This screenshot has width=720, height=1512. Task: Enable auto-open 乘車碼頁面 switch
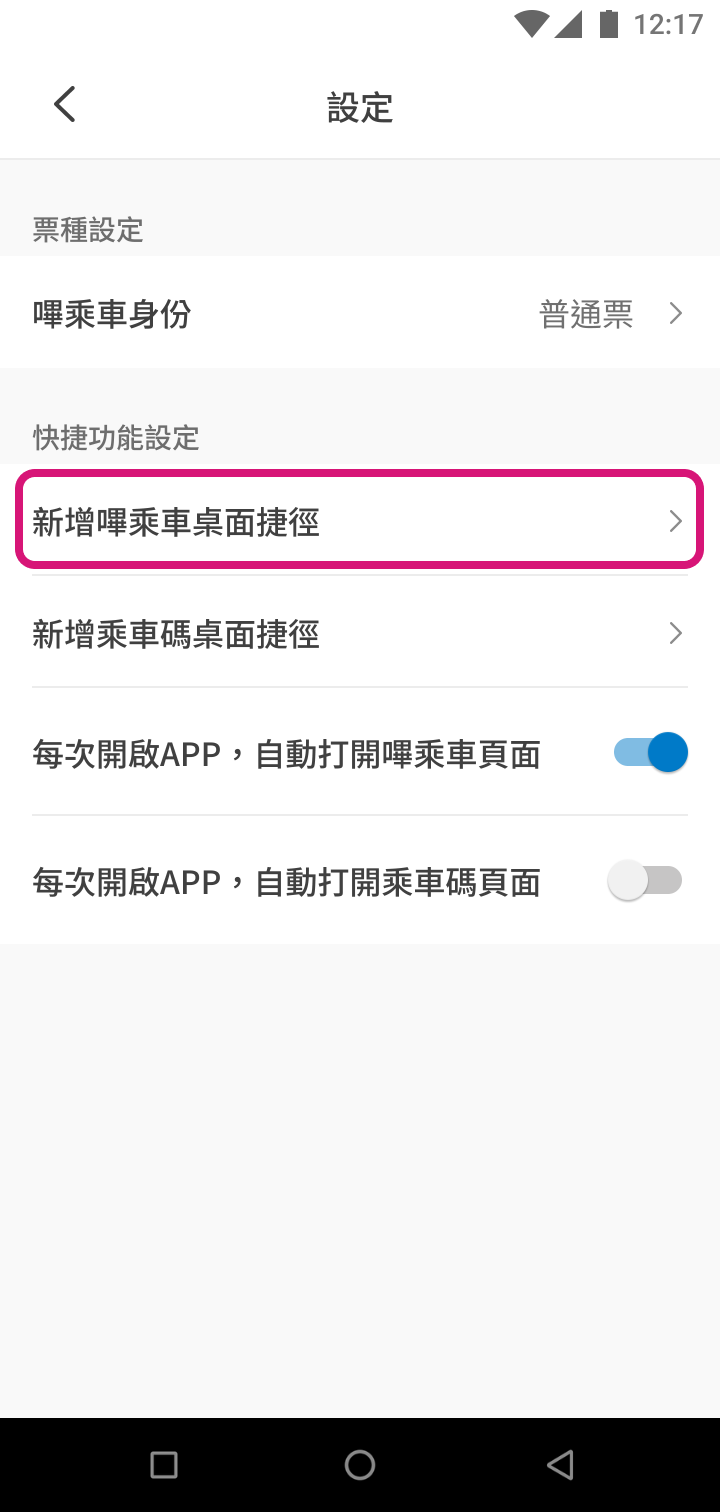645,881
